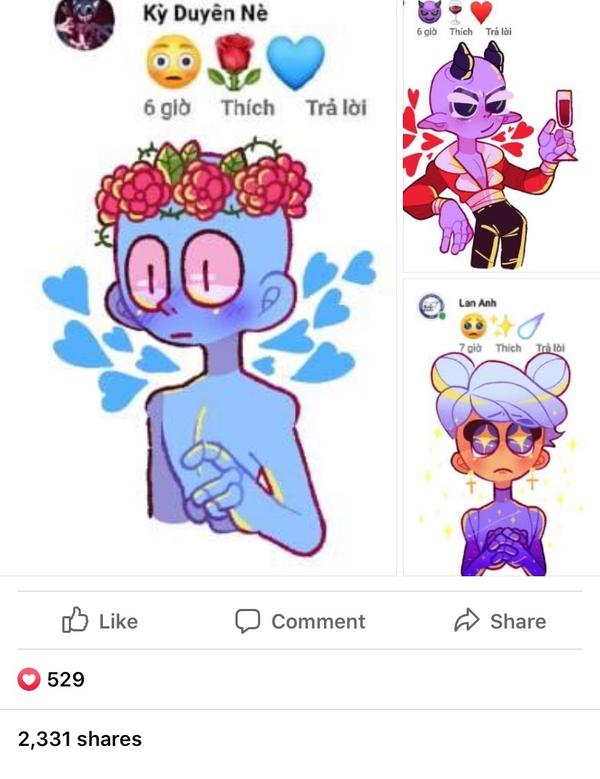Like this post
The height and width of the screenshot is (779, 600).
[x=100, y=621]
